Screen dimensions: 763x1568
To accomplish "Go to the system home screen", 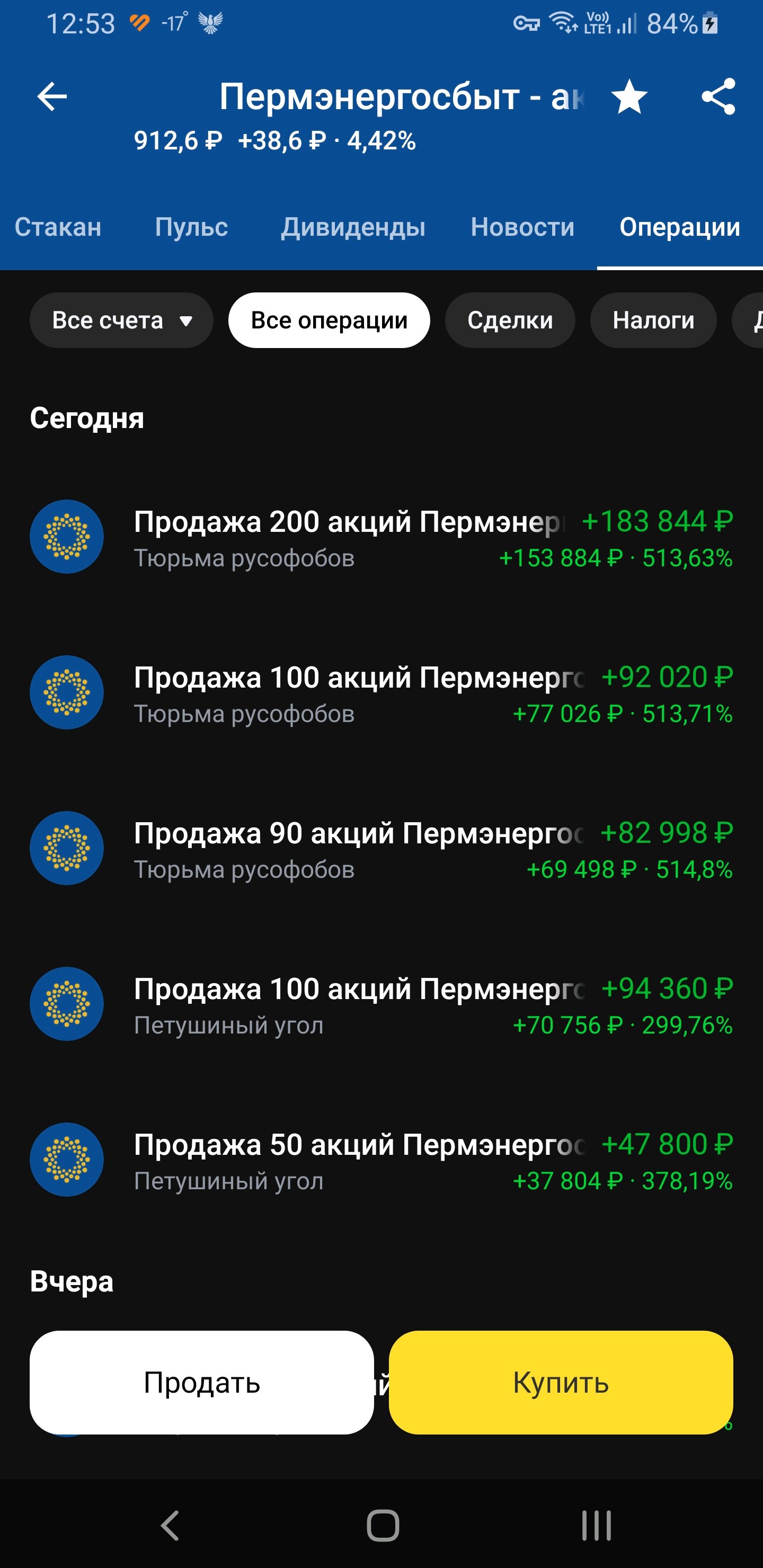I will (383, 1526).
